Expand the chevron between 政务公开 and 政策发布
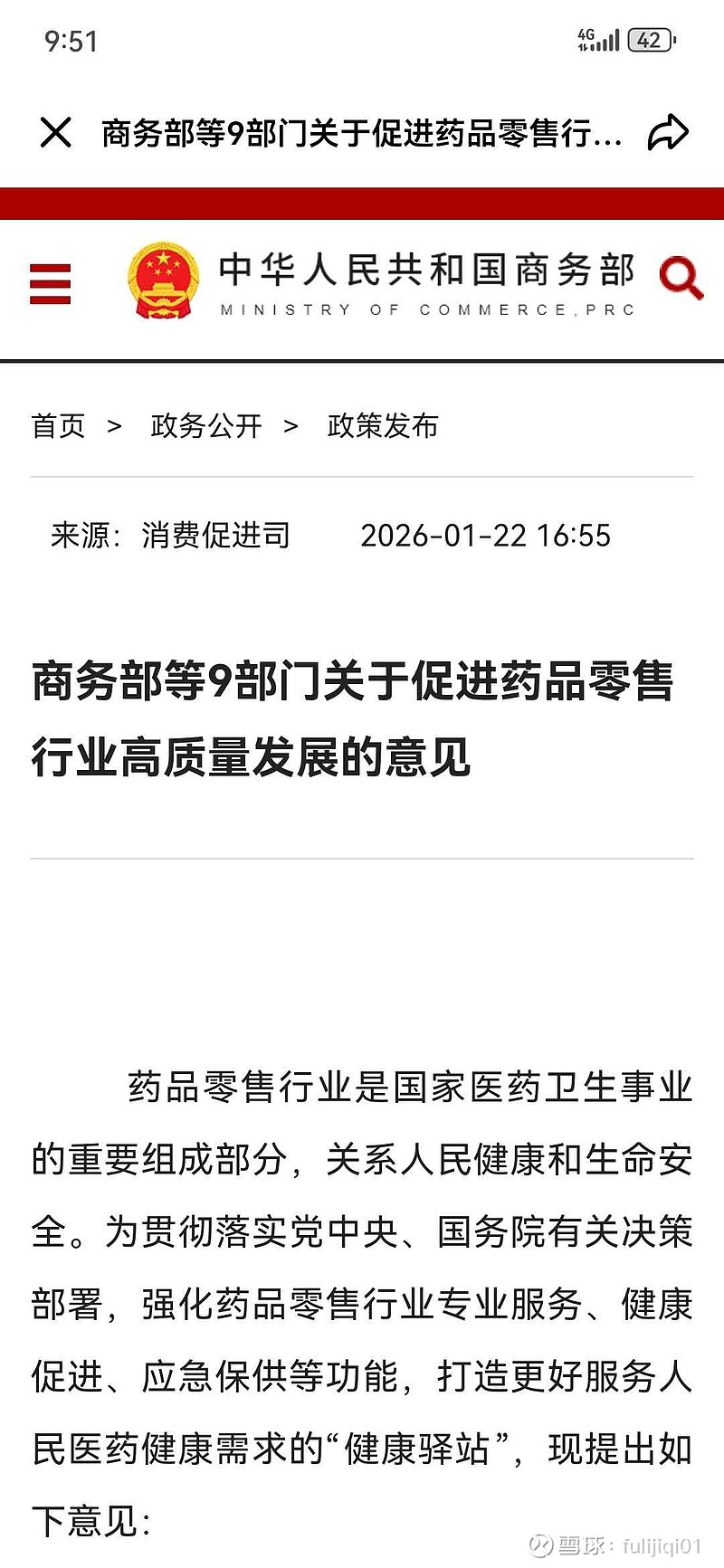Image resolution: width=724 pixels, height=1568 pixels. [x=291, y=426]
